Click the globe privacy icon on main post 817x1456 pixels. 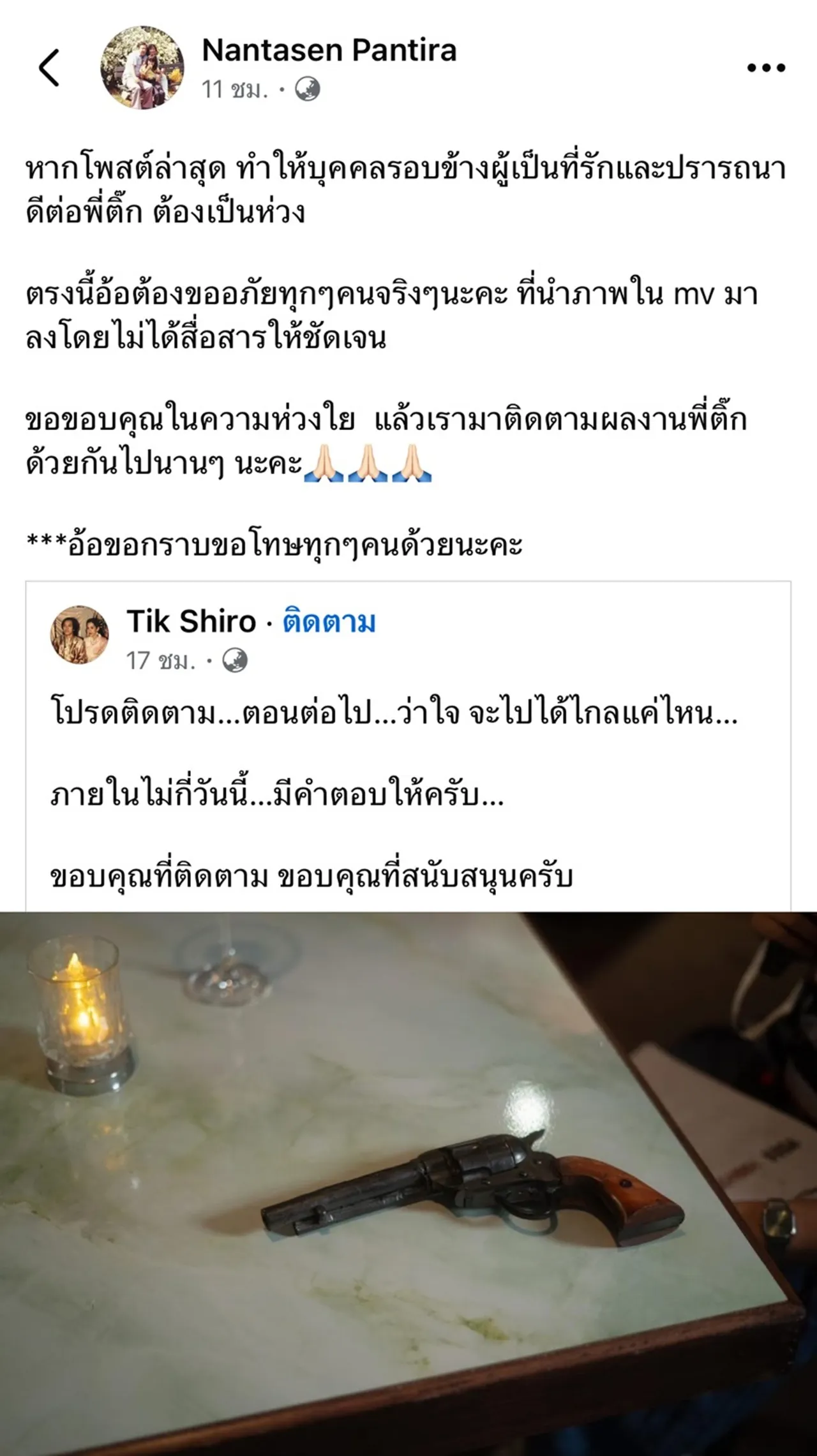click(308, 89)
